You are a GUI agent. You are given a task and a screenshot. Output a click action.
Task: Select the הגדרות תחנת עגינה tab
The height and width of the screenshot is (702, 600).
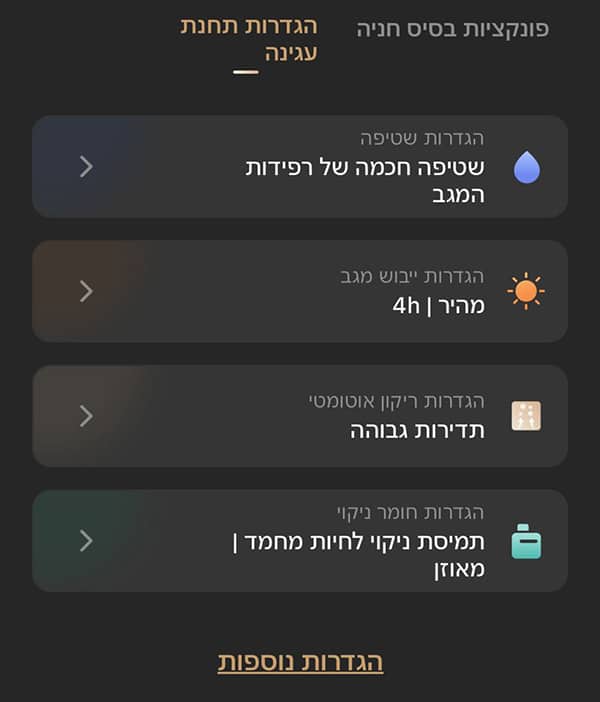(x=249, y=40)
